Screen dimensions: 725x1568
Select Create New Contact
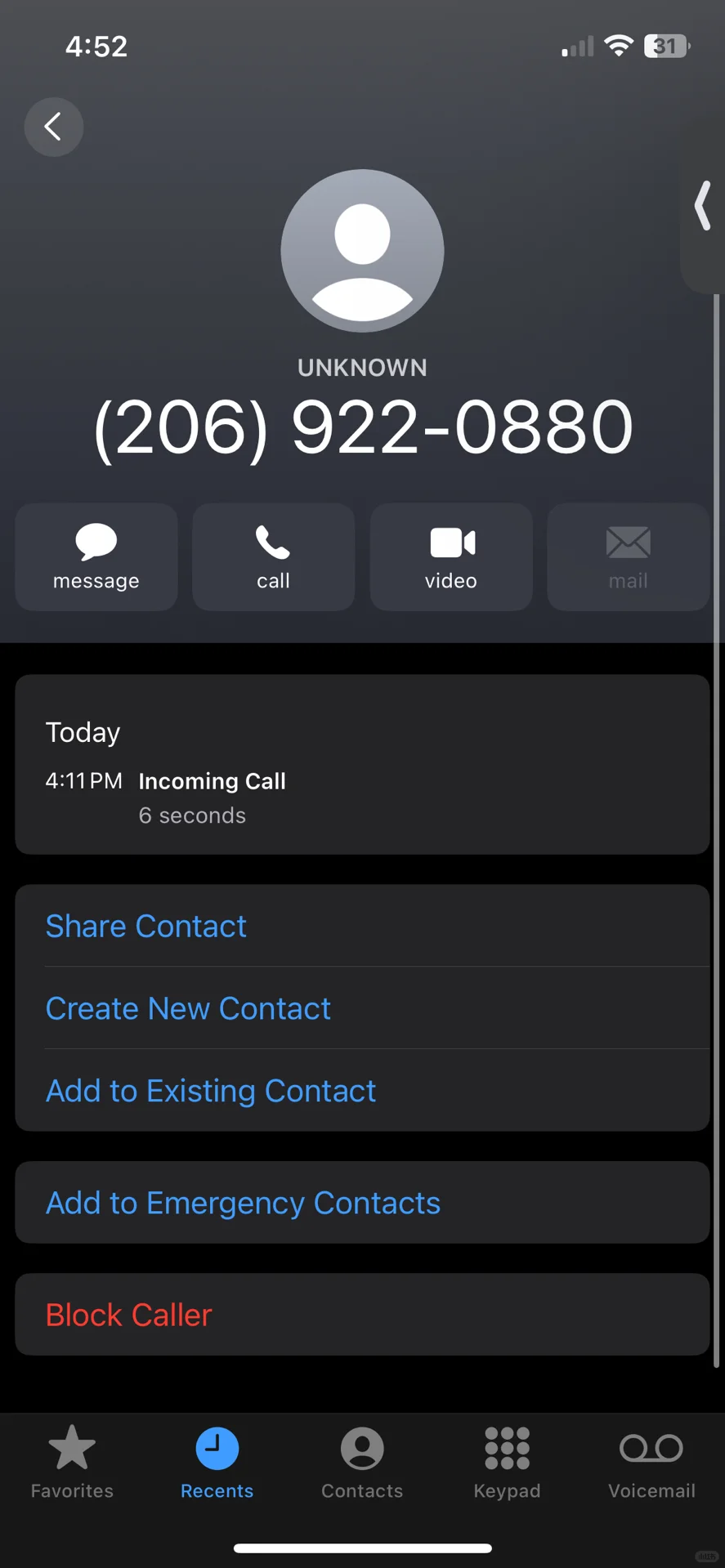188,1008
